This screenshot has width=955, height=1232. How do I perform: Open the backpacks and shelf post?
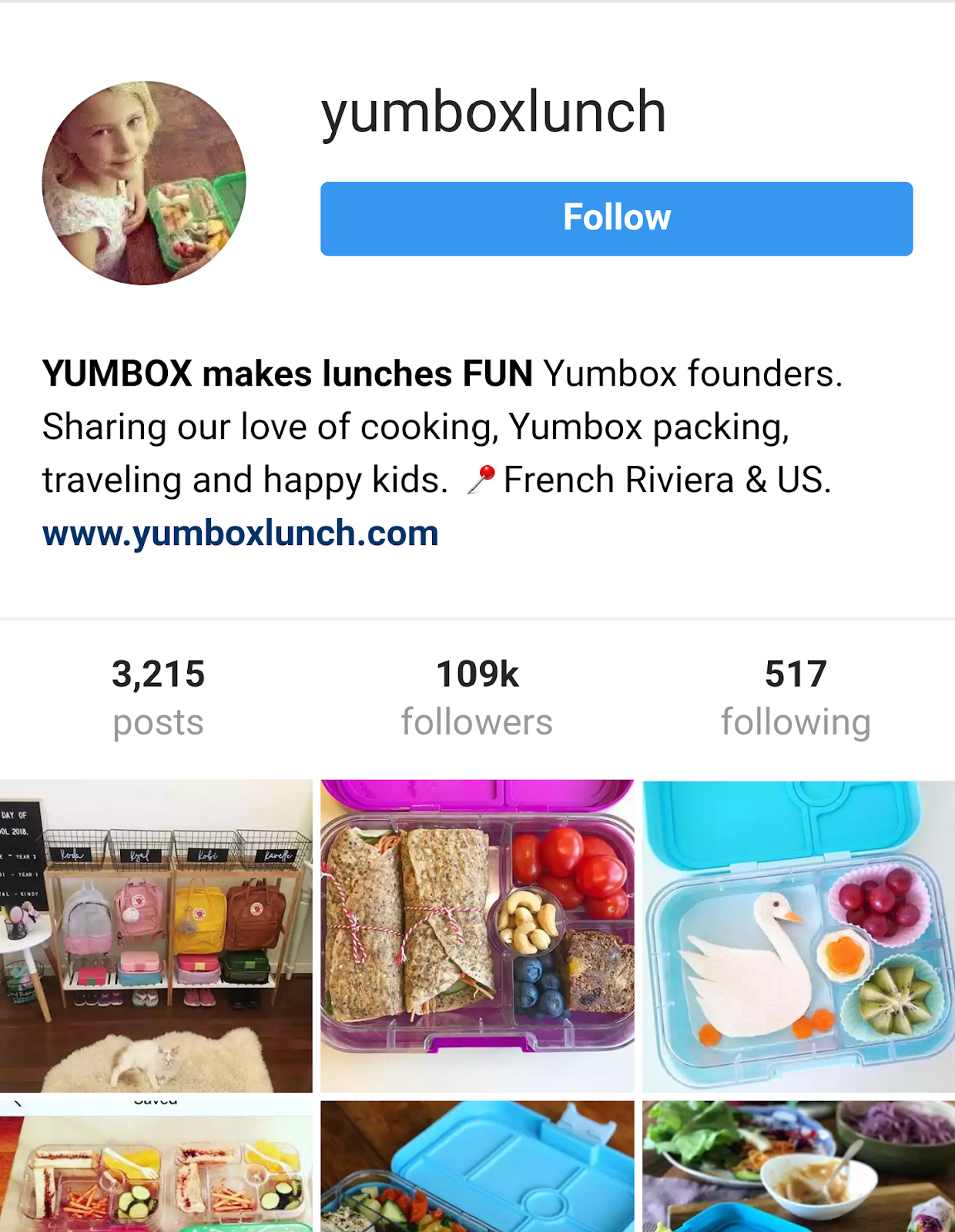[x=156, y=936]
